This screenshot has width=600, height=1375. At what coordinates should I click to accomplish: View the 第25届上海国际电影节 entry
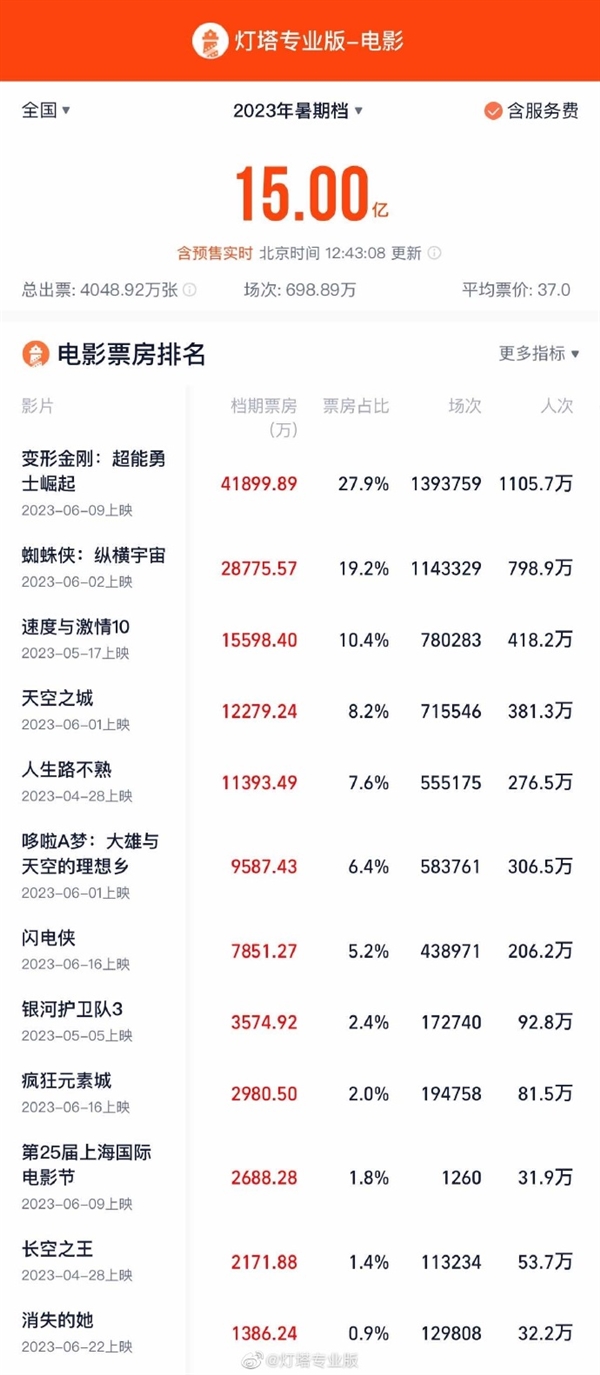pos(87,1165)
